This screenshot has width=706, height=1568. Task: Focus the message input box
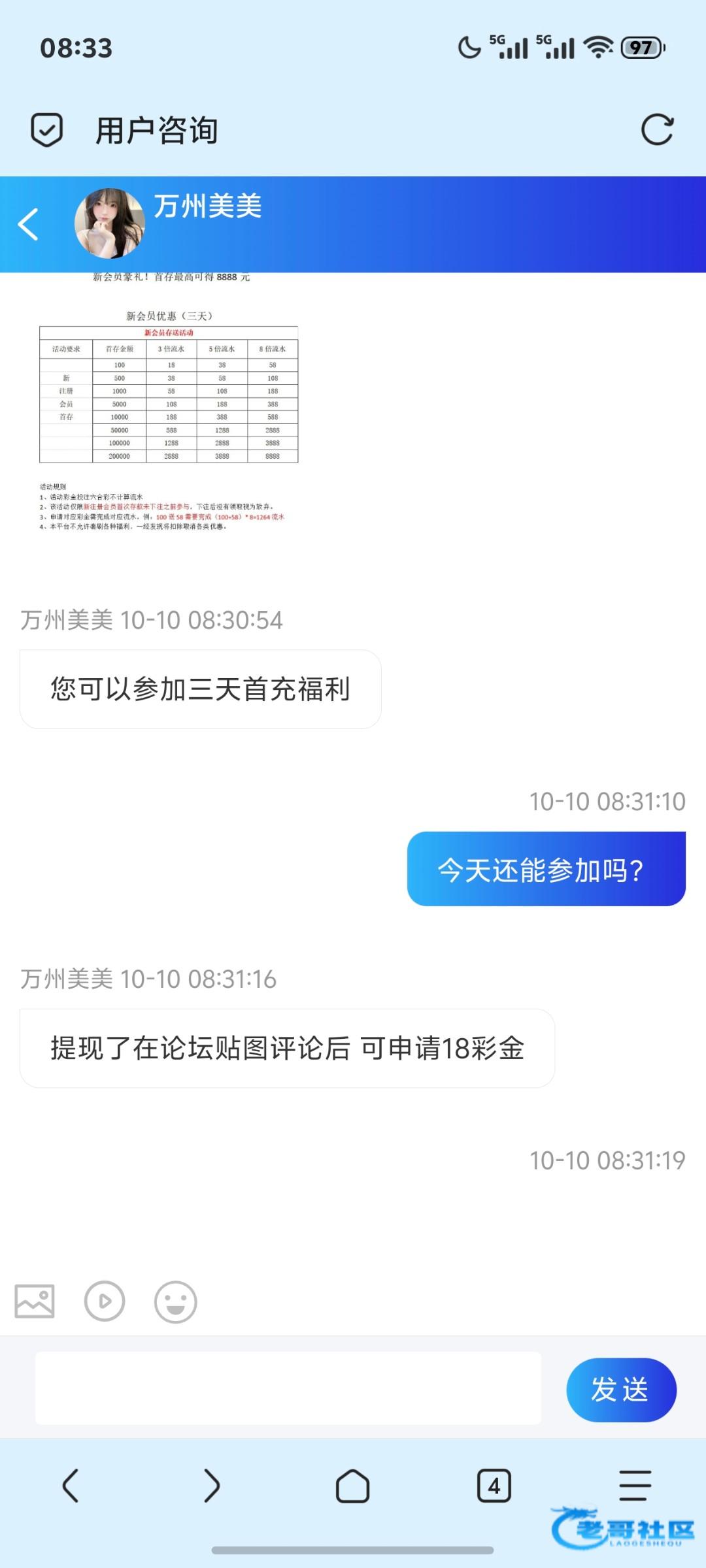click(288, 1388)
